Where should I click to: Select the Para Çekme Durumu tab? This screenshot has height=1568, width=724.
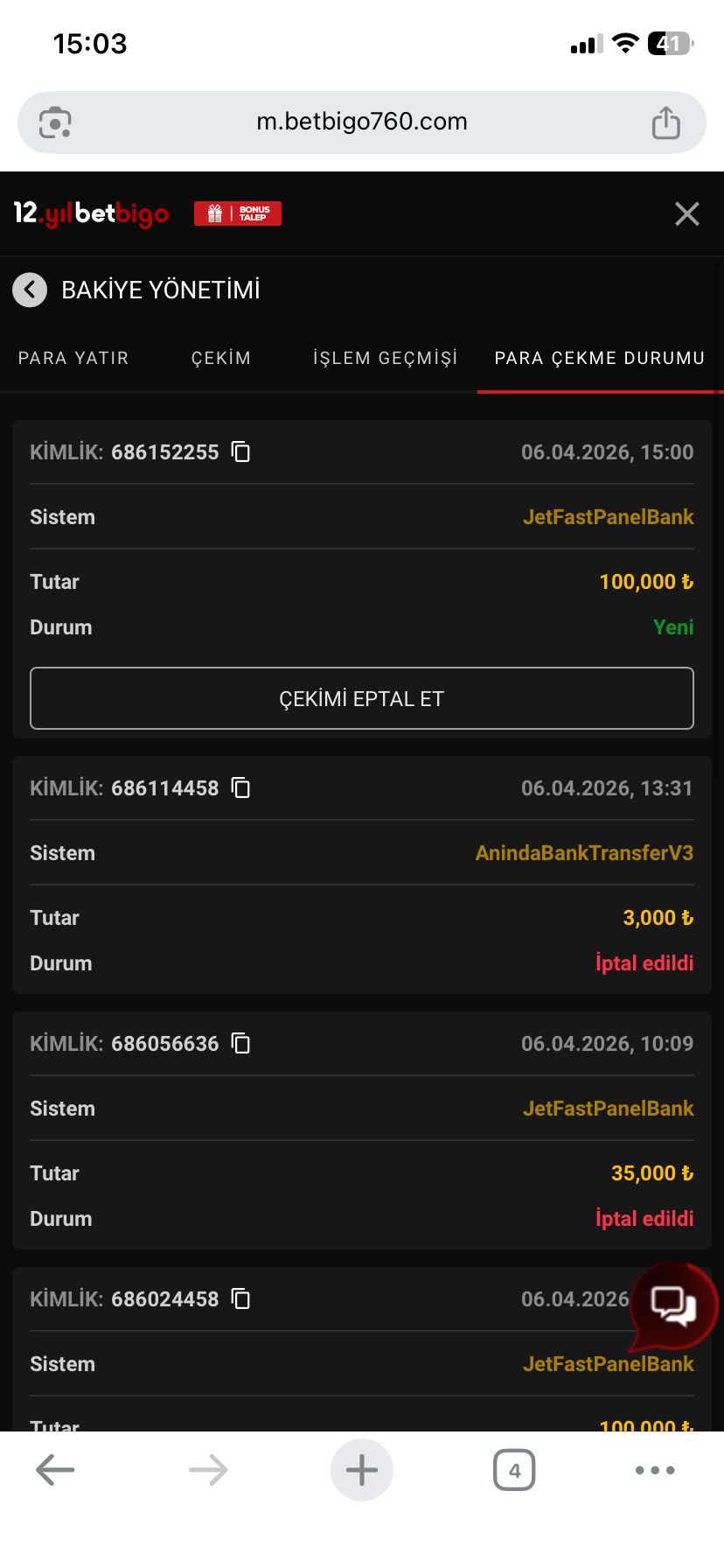pyautogui.click(x=600, y=358)
